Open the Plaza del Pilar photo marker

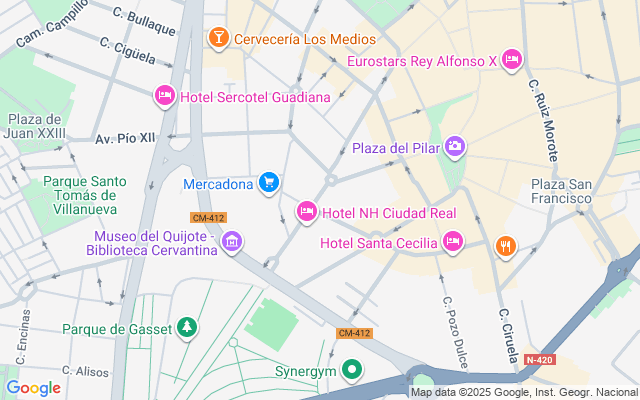click(455, 147)
